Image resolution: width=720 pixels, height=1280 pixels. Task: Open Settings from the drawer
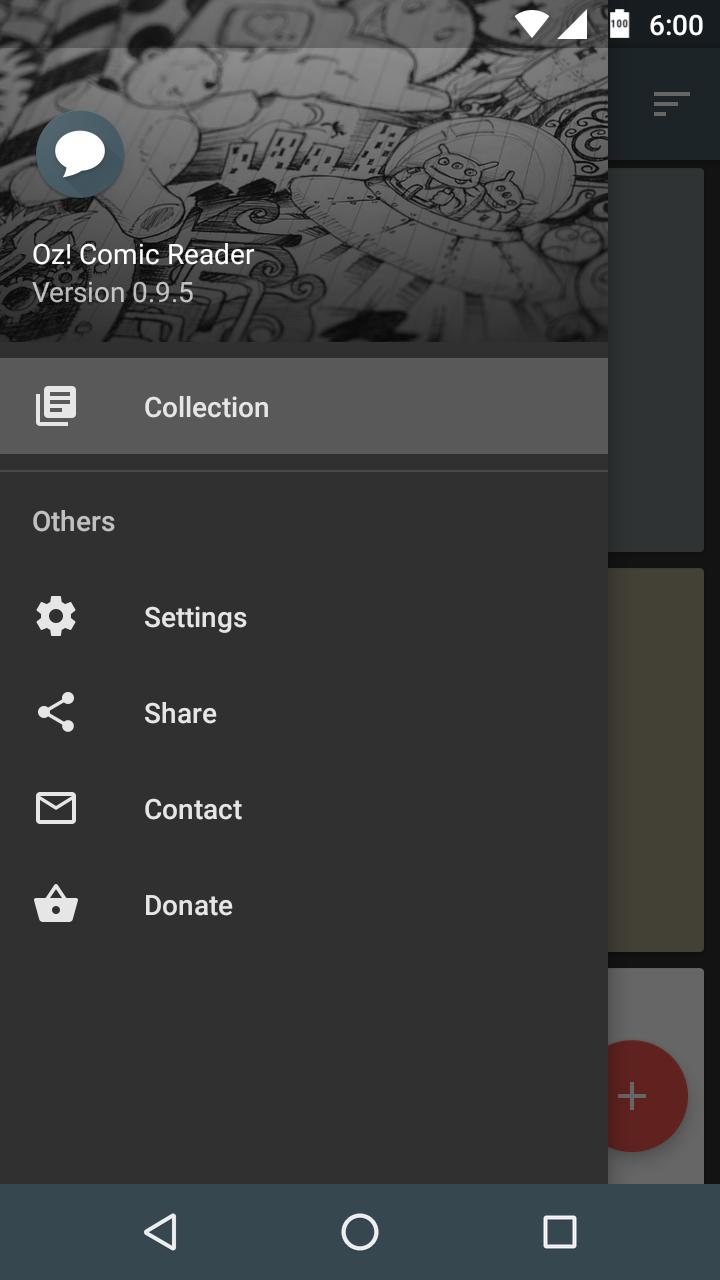click(x=304, y=617)
